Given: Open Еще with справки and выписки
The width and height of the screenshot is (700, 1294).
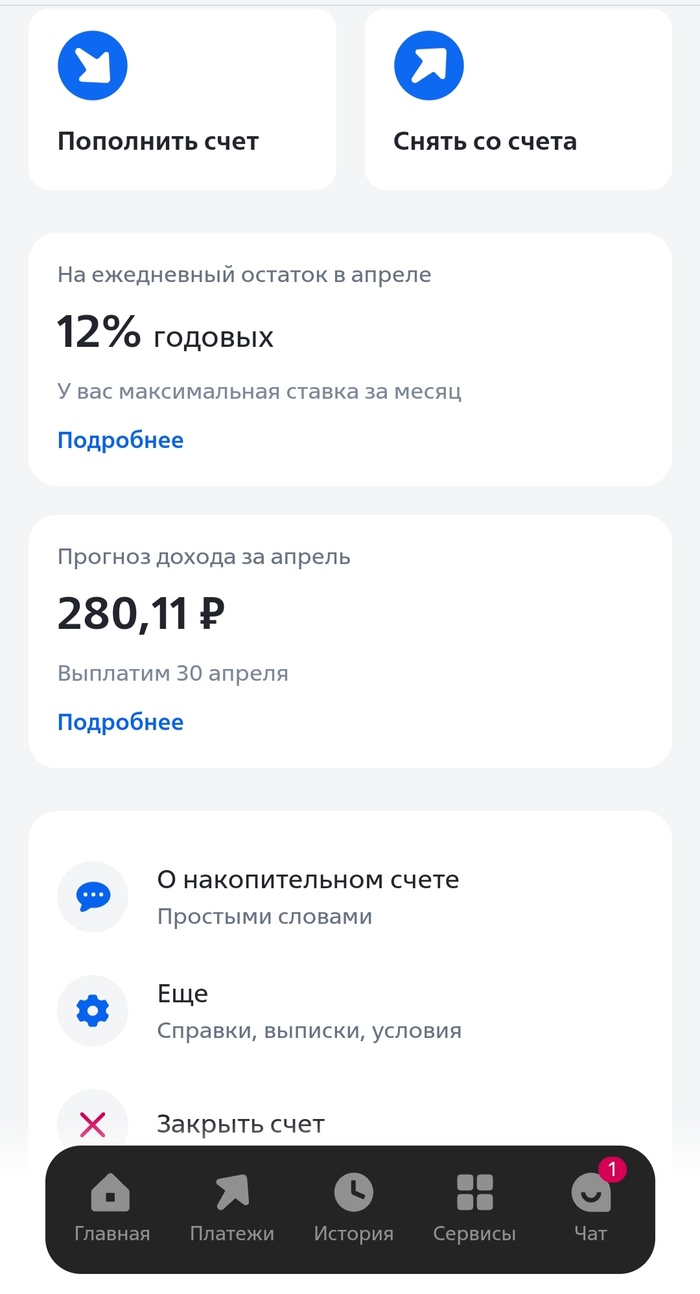Looking at the screenshot, I should coord(308,1011).
